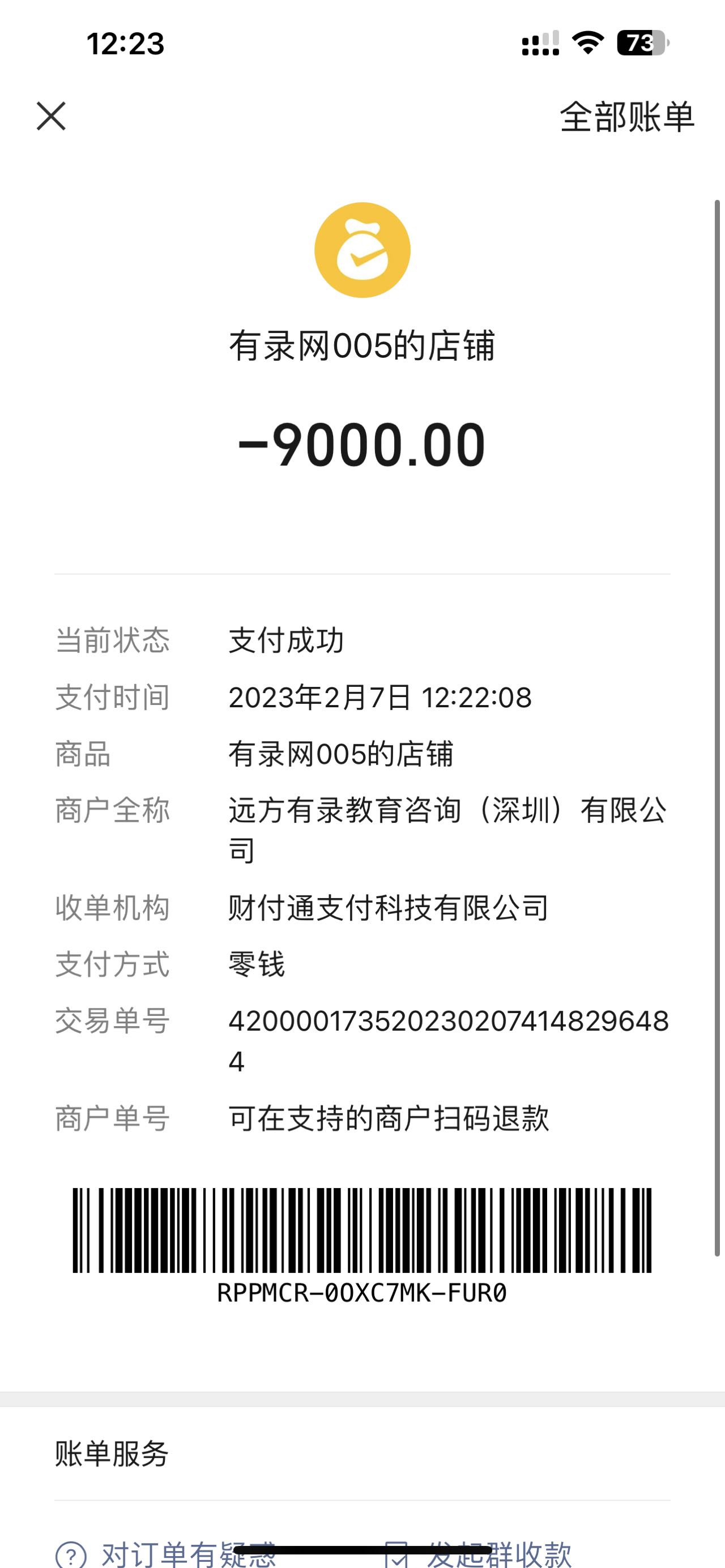Open 全部账单 (all bills)
The width and height of the screenshot is (725, 1568).
pos(626,117)
